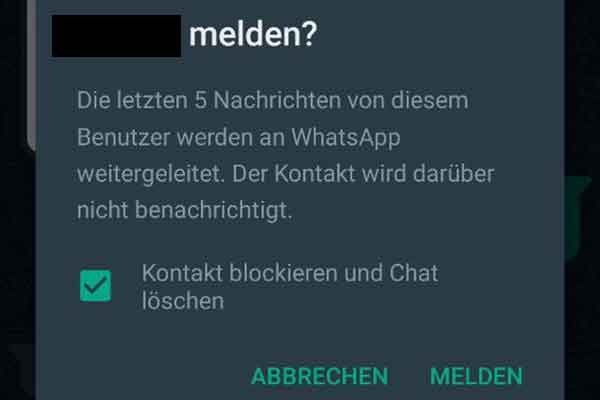Image resolution: width=600 pixels, height=400 pixels.
Task: Confirm the report by tapping MELDEN
Action: pos(476,376)
